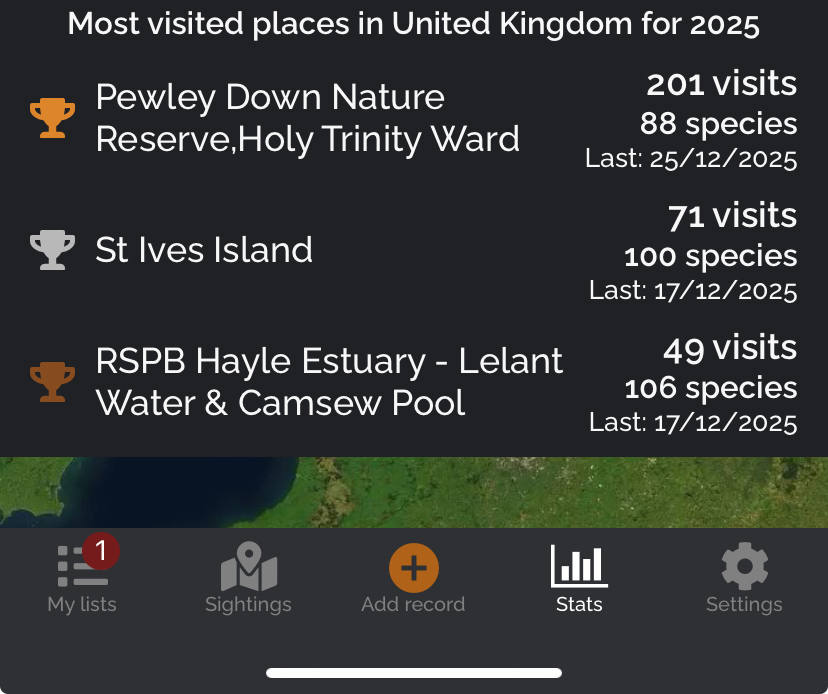Screen dimensions: 828x694
Task: Open Pewley Down Nature Reserve entry
Action: [308, 118]
